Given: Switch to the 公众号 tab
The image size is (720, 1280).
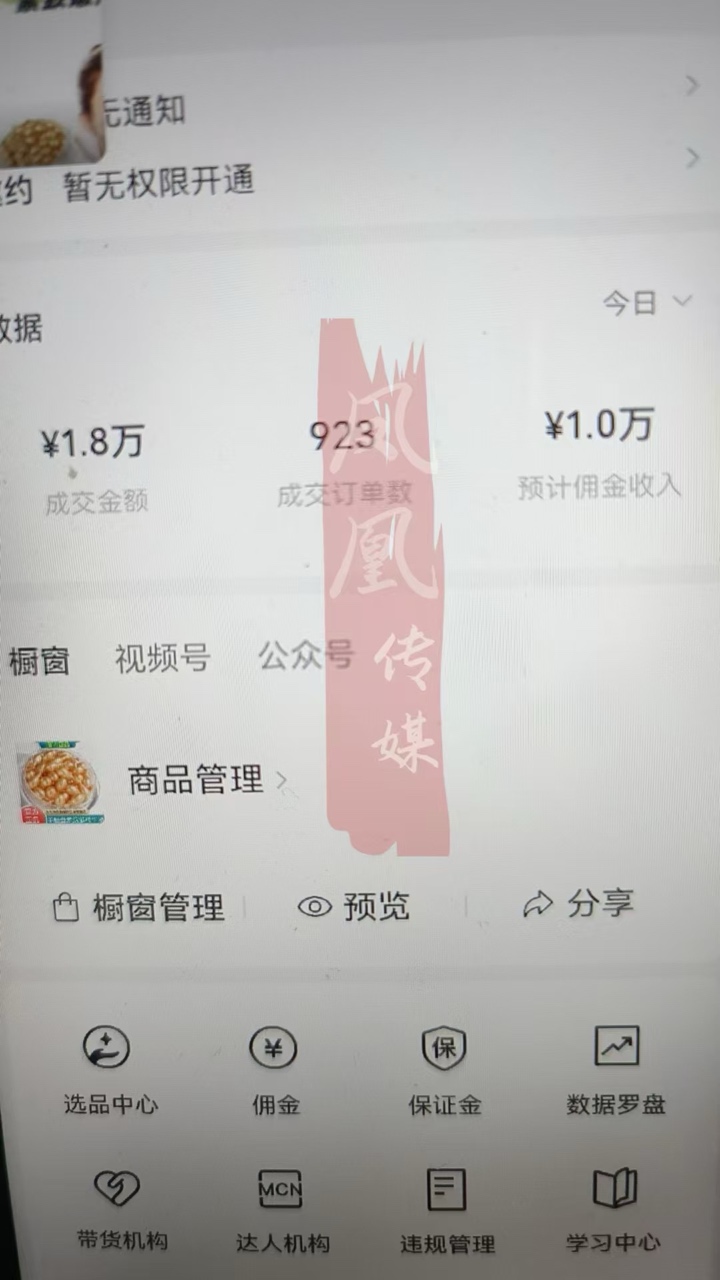Looking at the screenshot, I should click(x=305, y=656).
